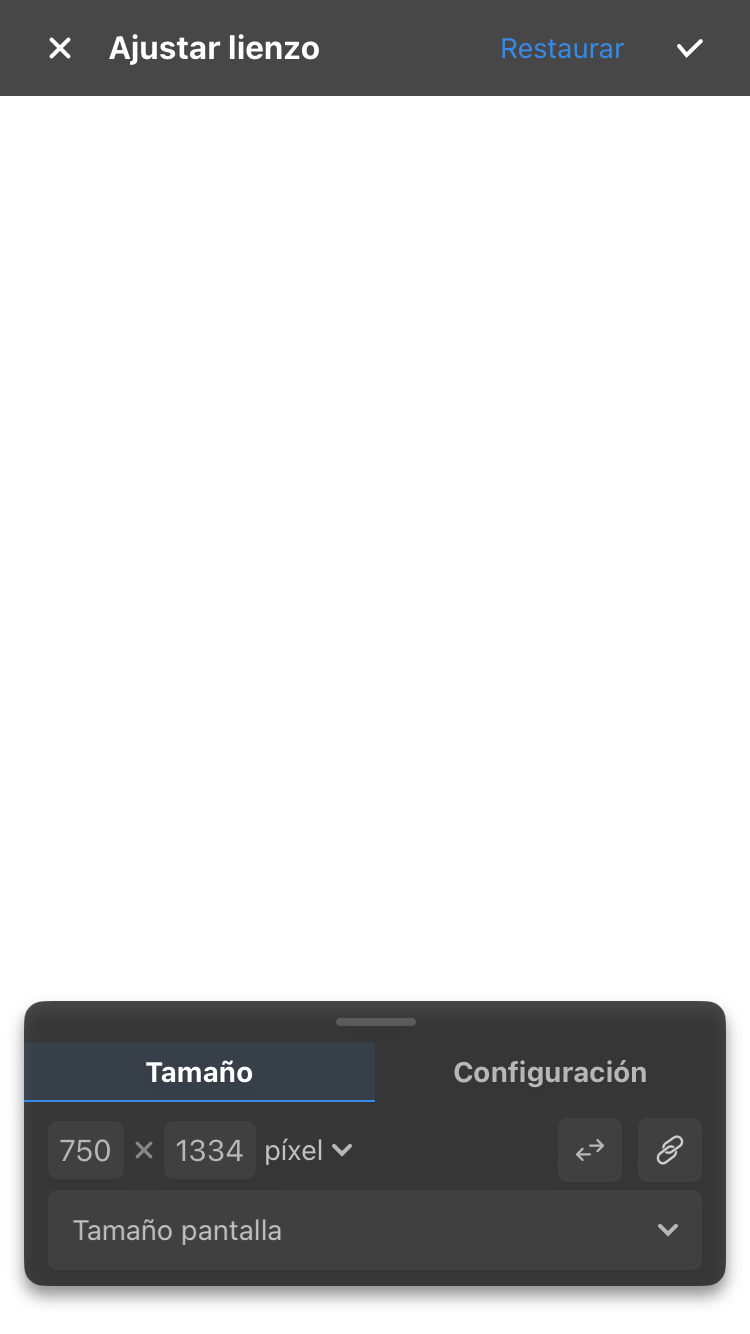The width and height of the screenshot is (750, 1334).
Task: Open the píxel unit dropdown
Action: [x=309, y=1150]
